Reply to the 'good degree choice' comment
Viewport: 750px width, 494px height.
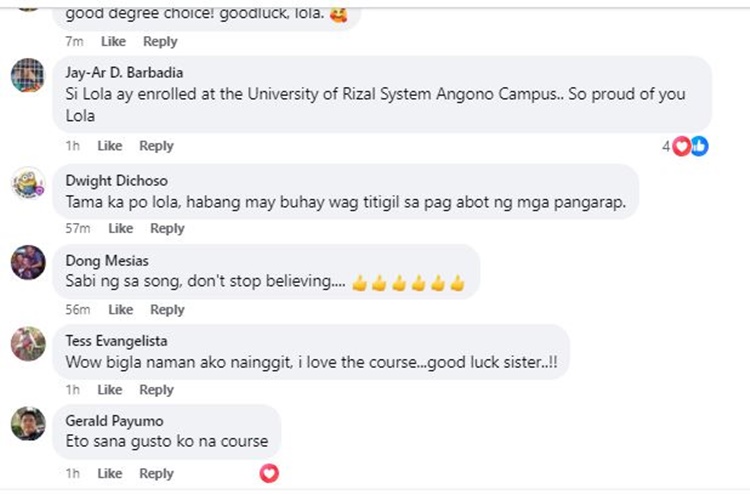coord(160,42)
